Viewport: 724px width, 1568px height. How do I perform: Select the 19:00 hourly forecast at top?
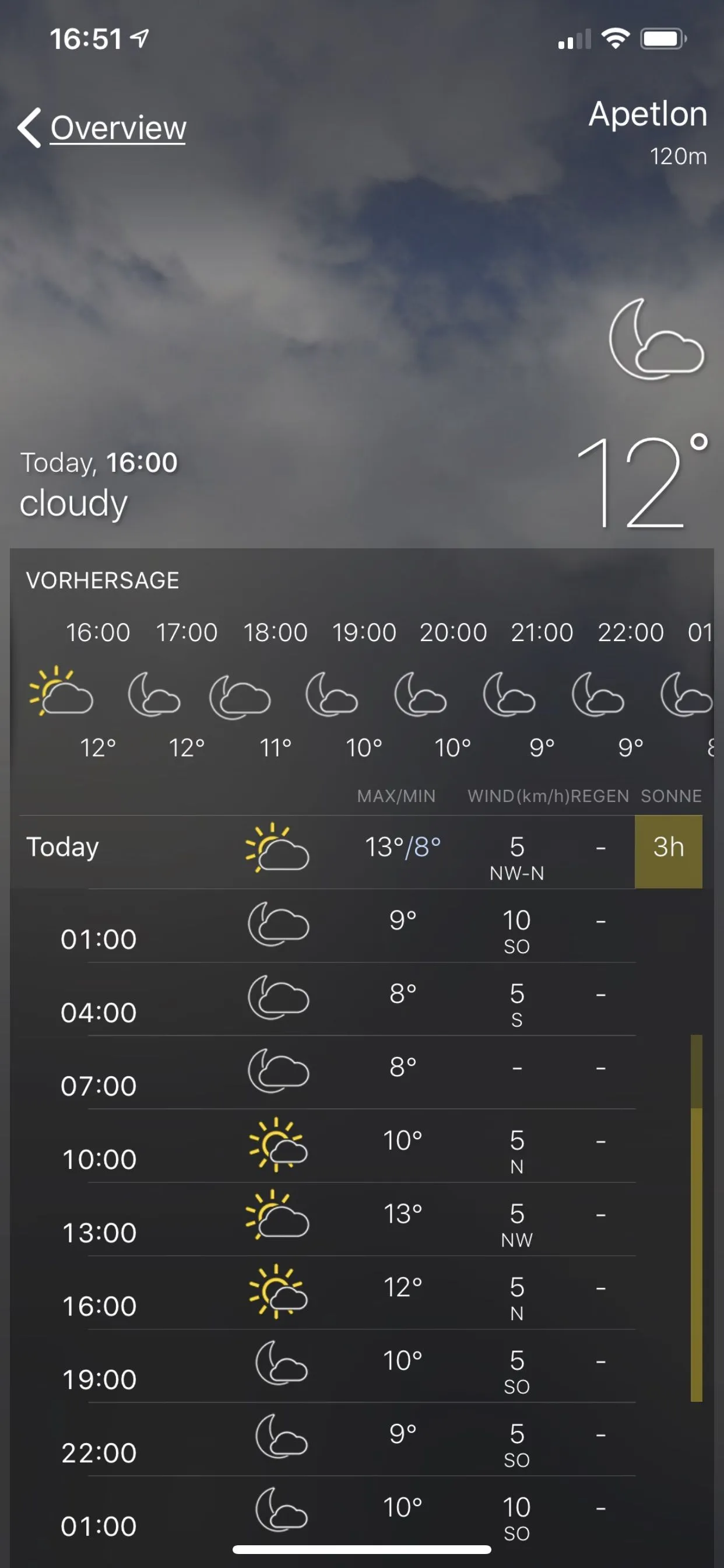364,691
